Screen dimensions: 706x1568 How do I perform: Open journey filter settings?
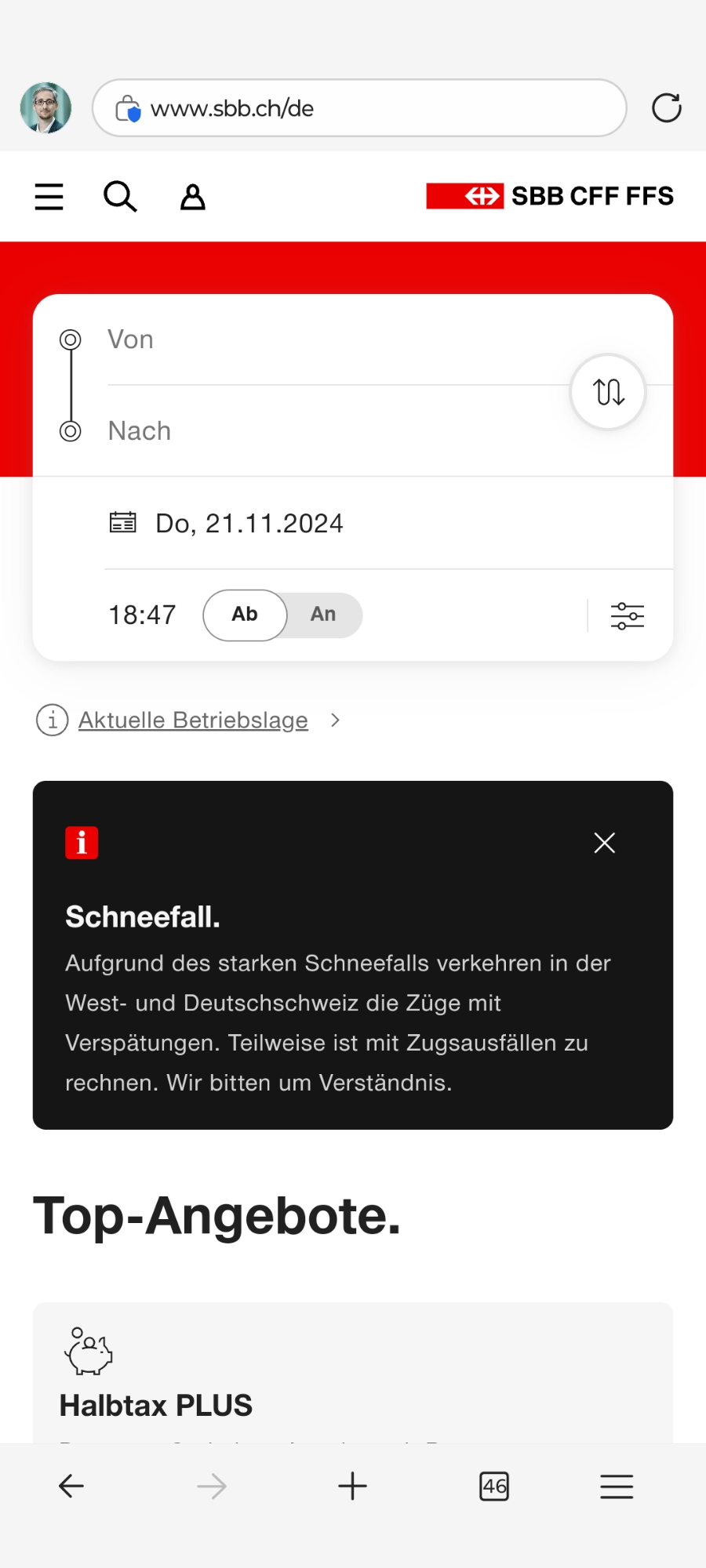pos(628,616)
